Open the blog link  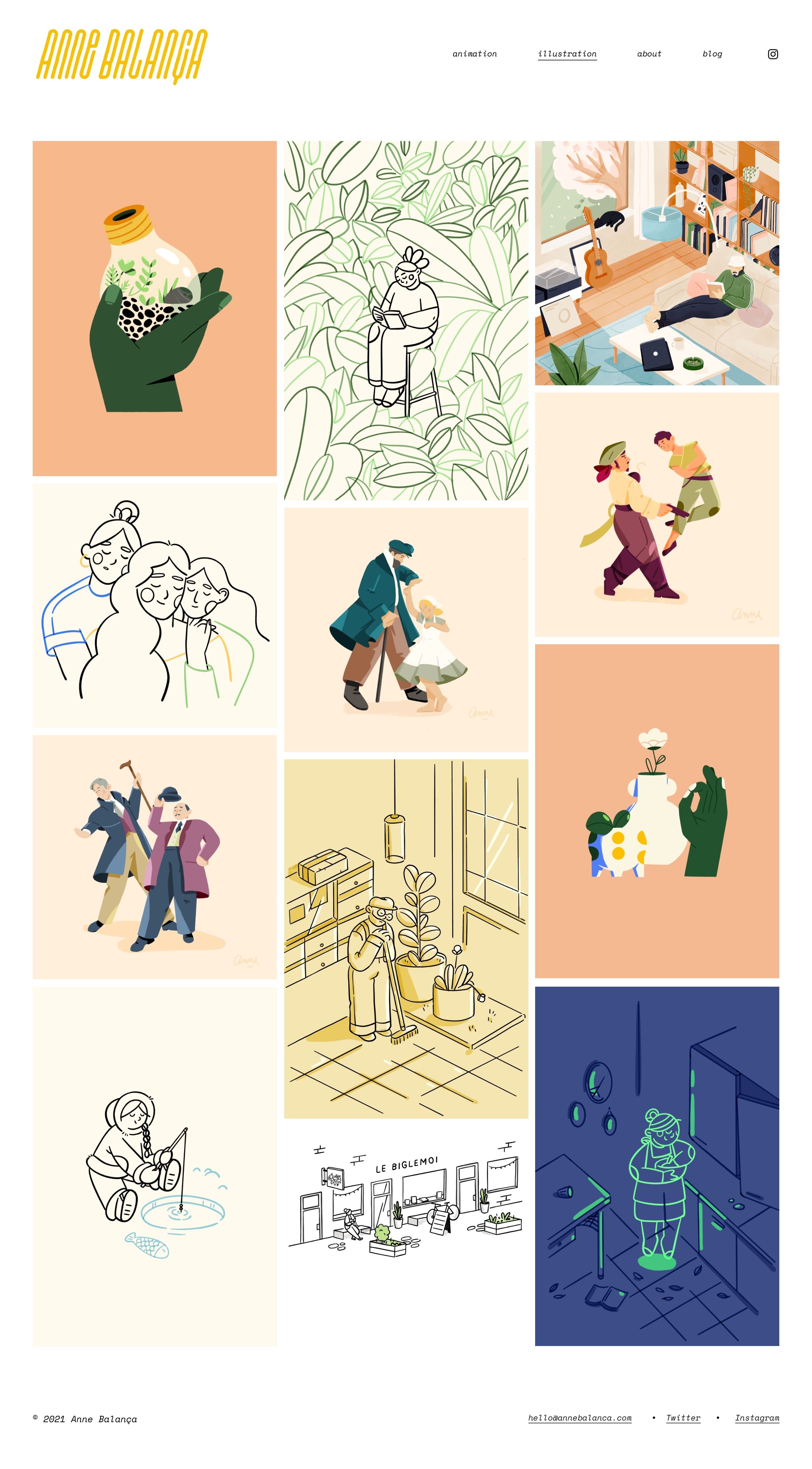712,54
